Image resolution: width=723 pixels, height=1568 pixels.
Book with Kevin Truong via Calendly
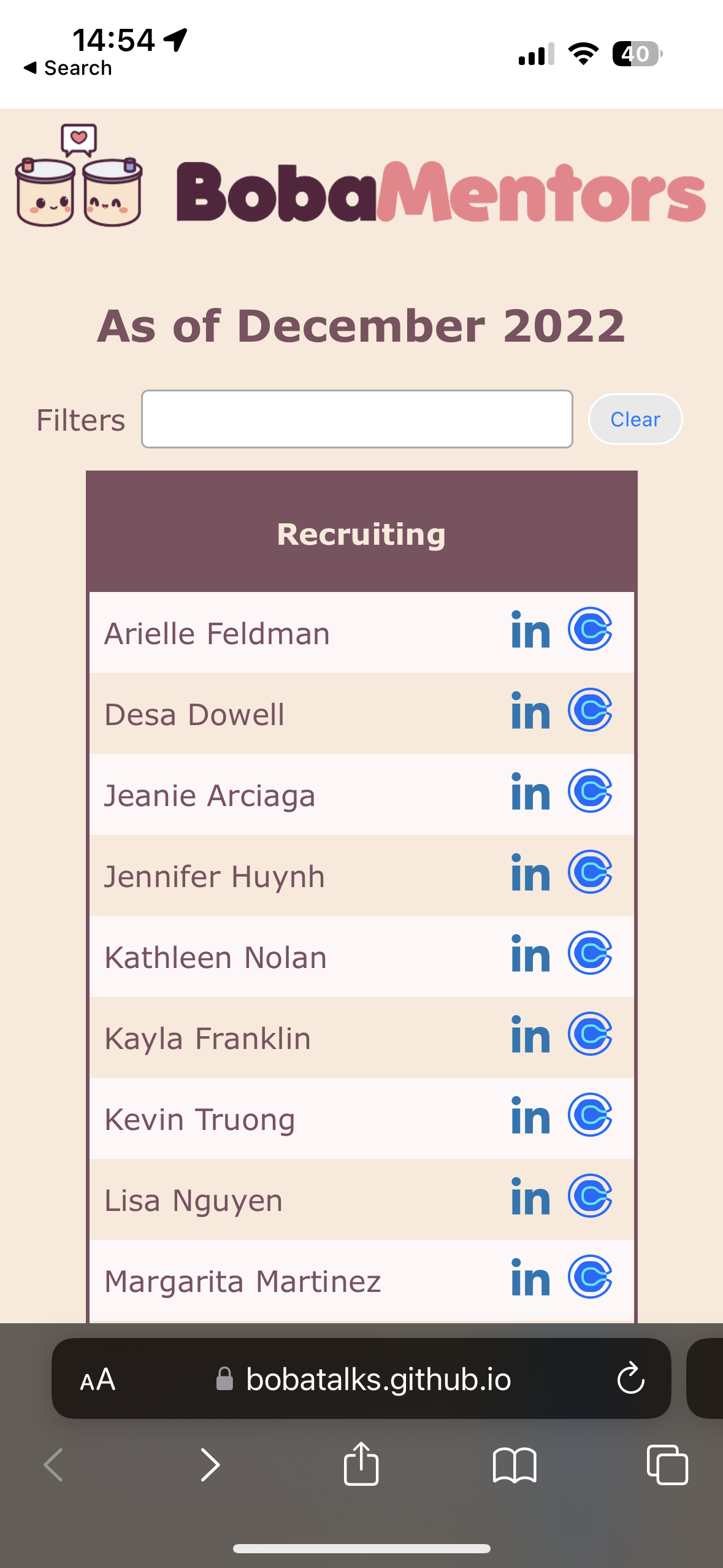coord(590,1115)
